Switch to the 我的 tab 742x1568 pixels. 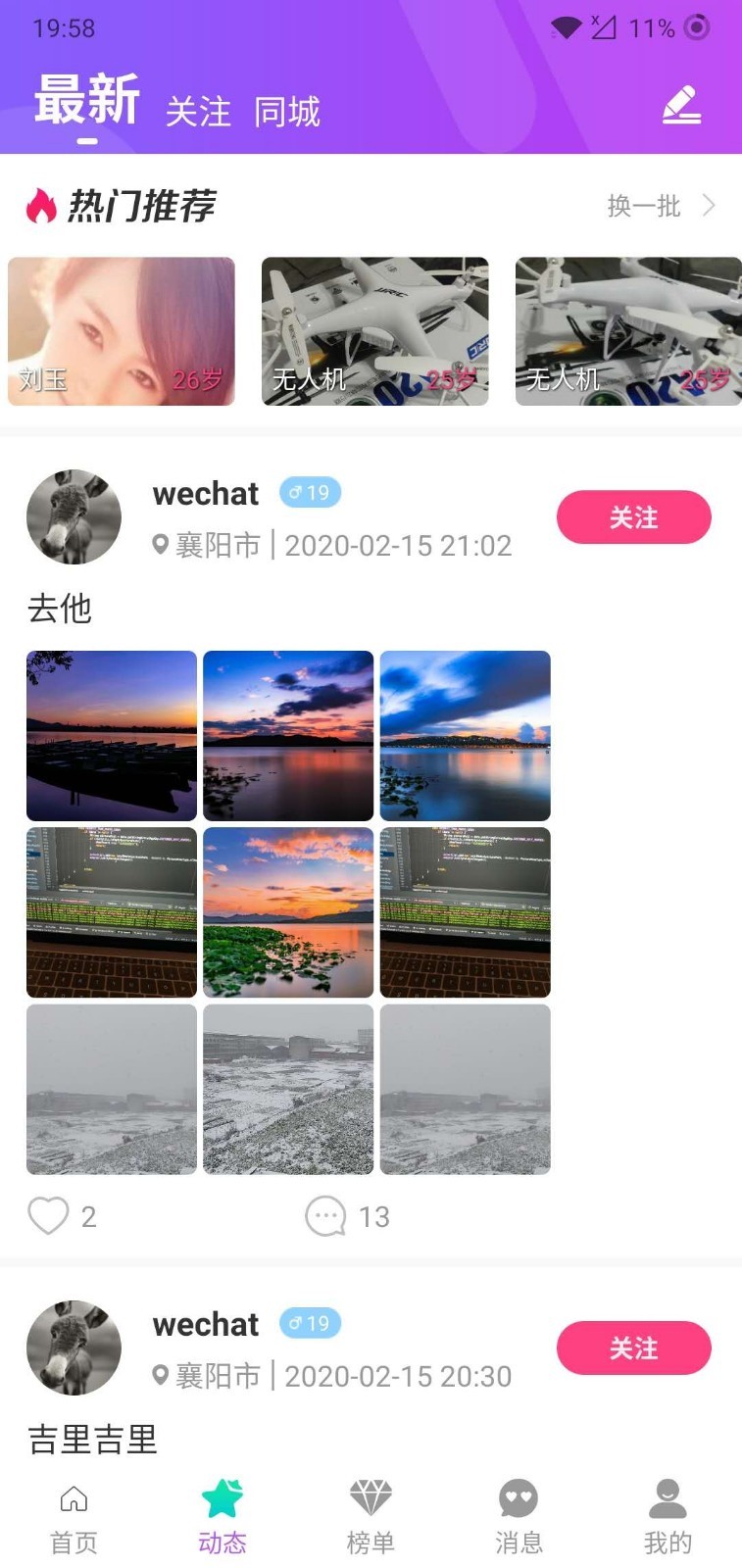coord(668,1517)
